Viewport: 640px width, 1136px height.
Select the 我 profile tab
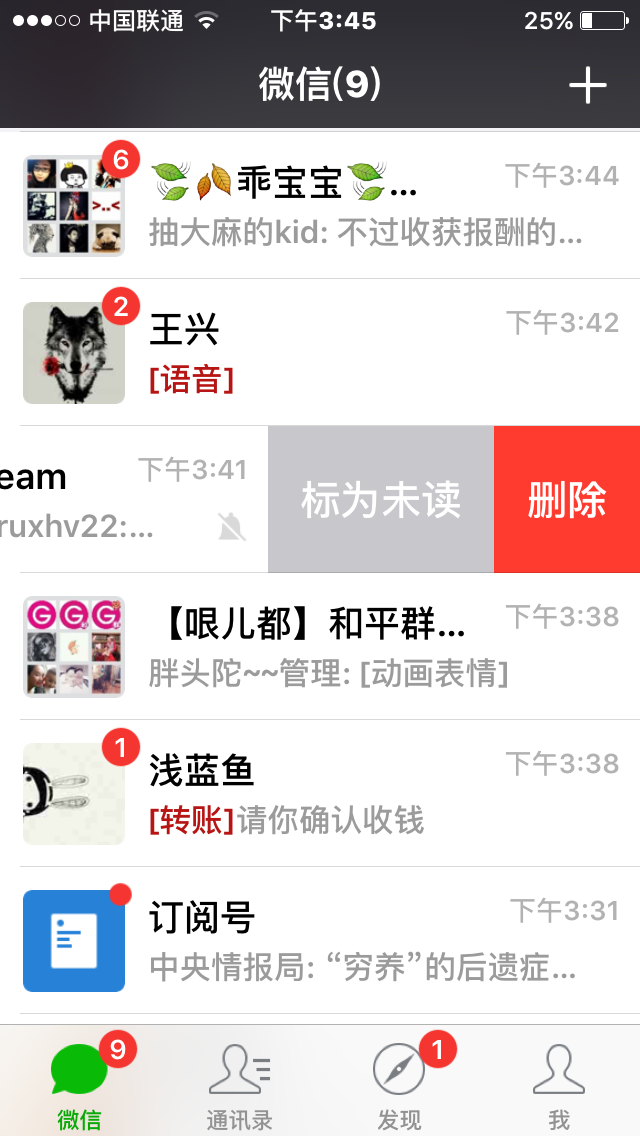click(559, 1082)
